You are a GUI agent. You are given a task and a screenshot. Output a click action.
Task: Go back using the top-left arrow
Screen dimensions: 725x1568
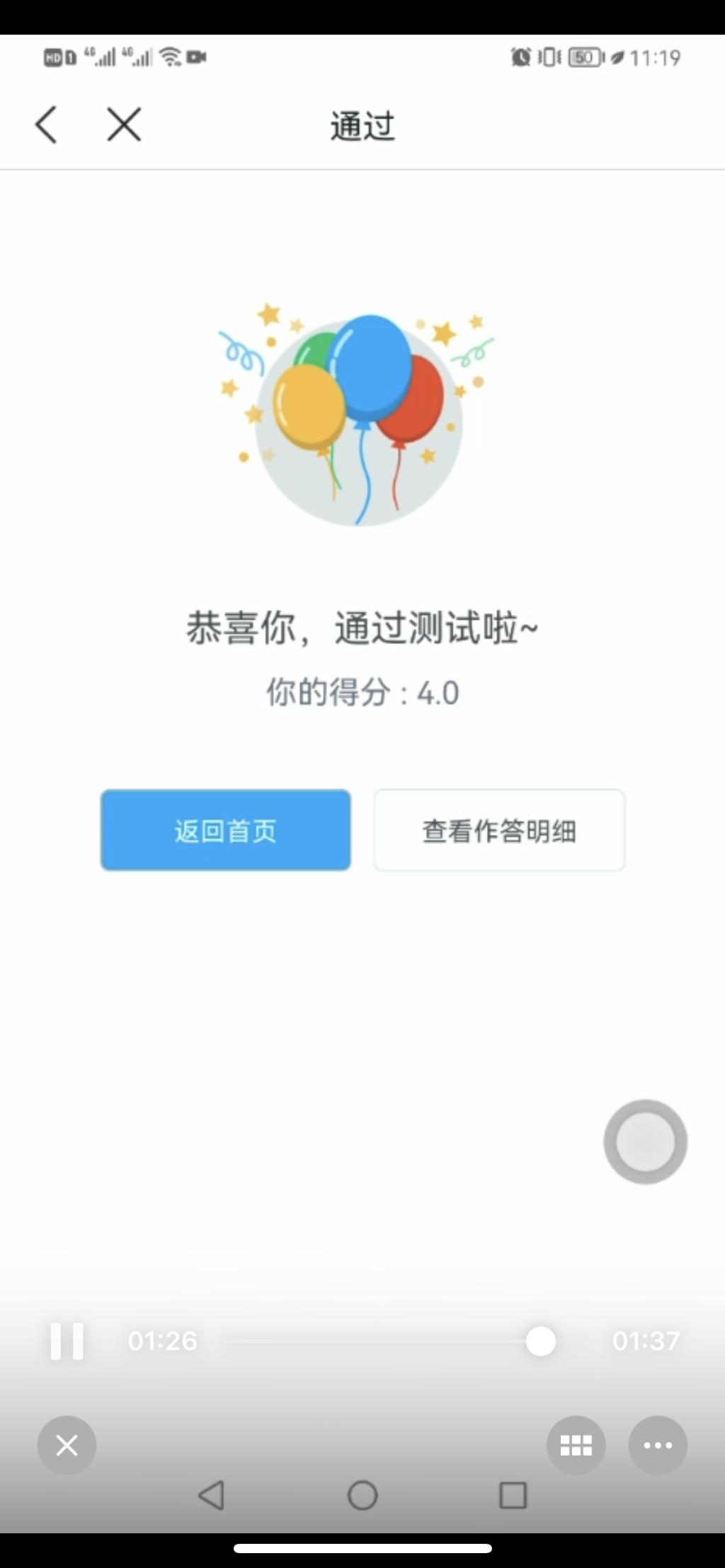click(47, 125)
